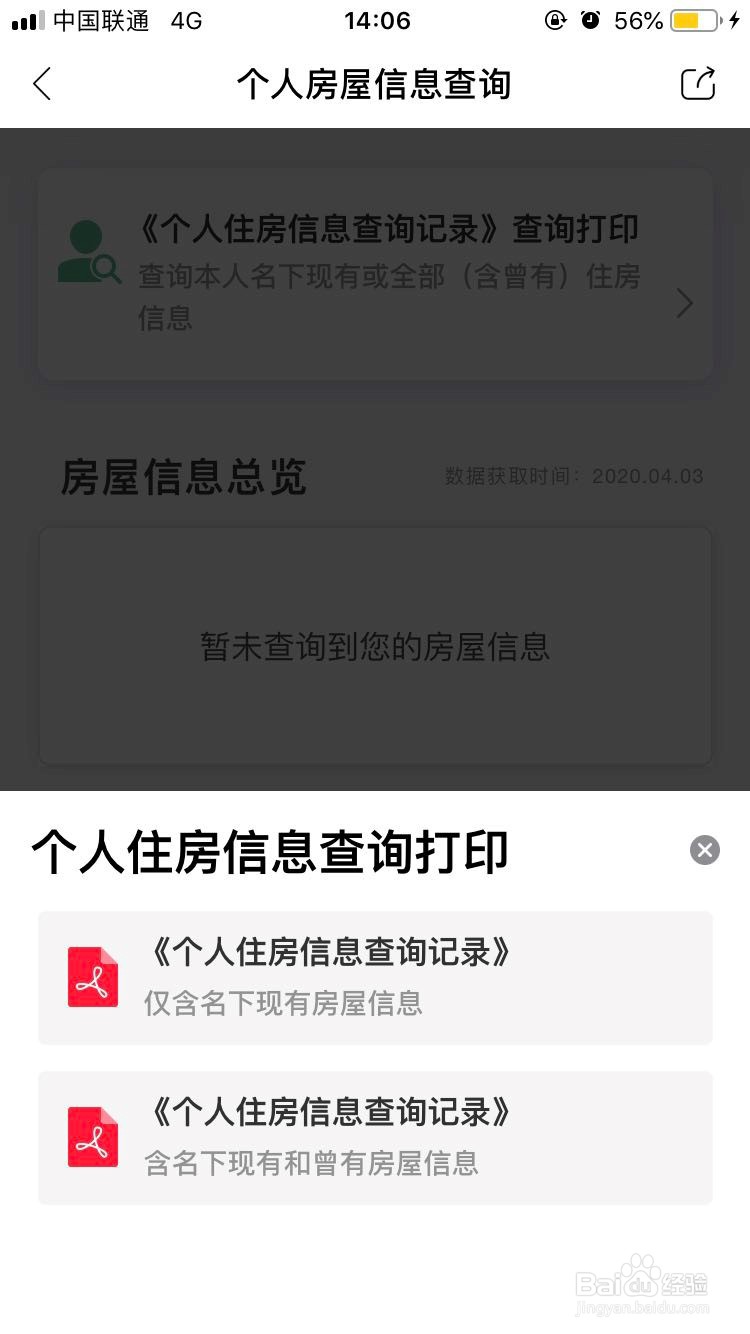Viewport: 750px width, 1334px height.
Task: Expand the 《个人住房信息查询记录》查询打印 card chevron
Action: 684,303
